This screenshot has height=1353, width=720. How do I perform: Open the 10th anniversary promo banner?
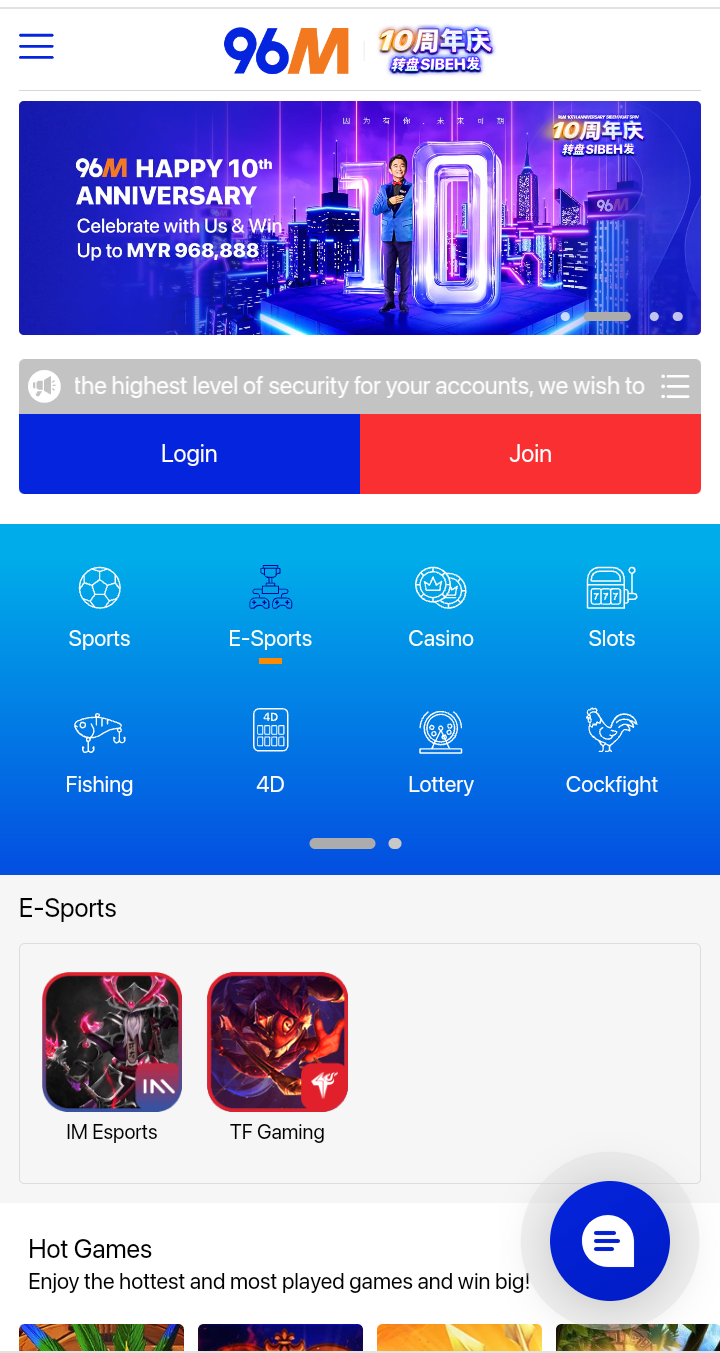[360, 218]
